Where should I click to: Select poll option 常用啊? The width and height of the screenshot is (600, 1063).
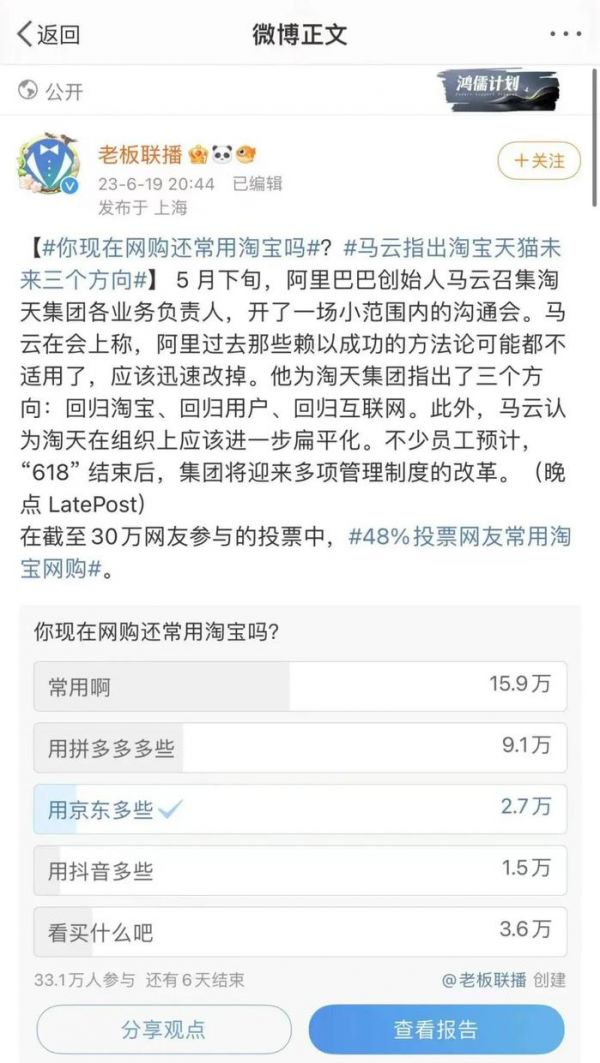[300, 686]
